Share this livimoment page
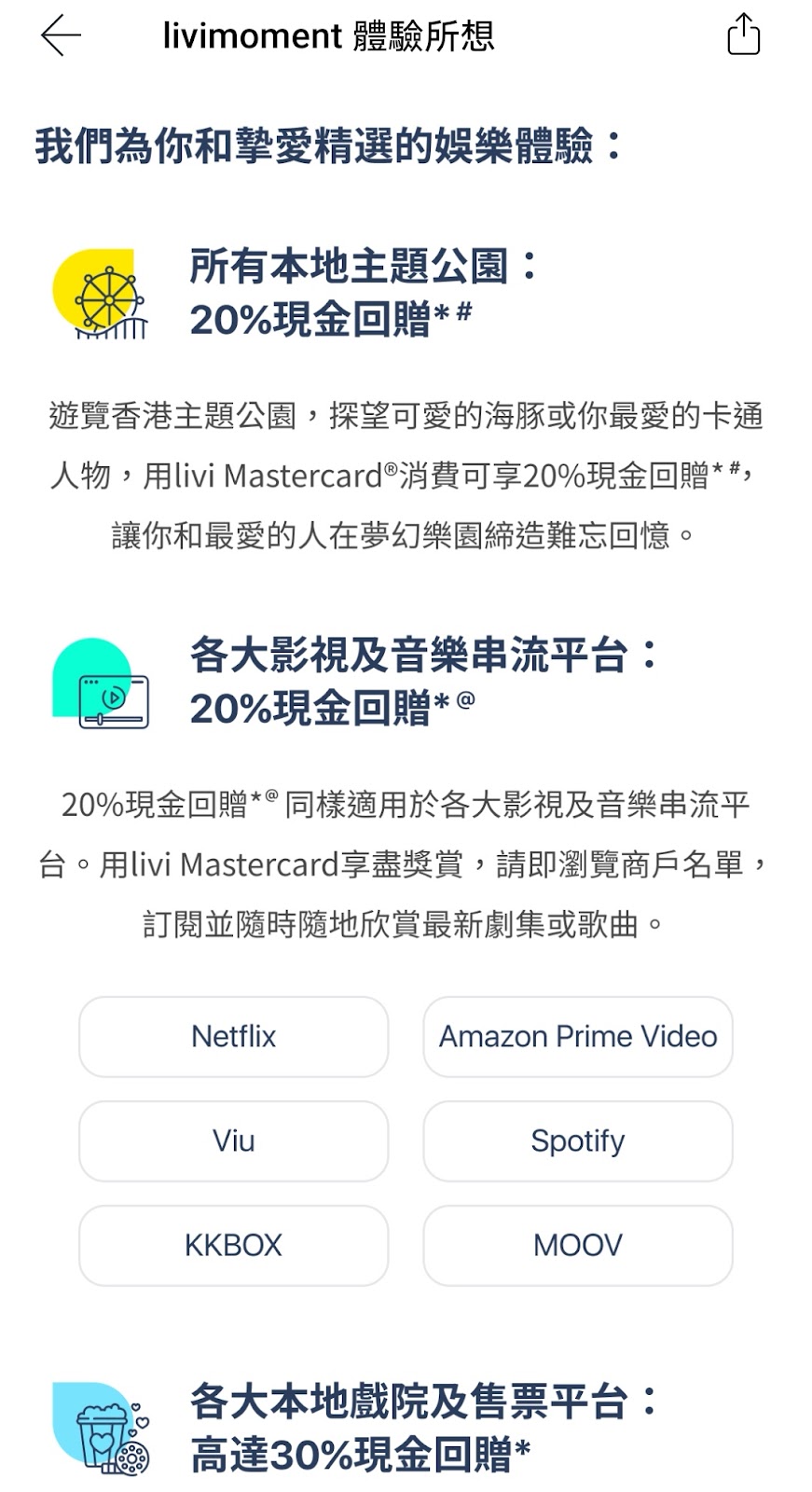 point(743,35)
